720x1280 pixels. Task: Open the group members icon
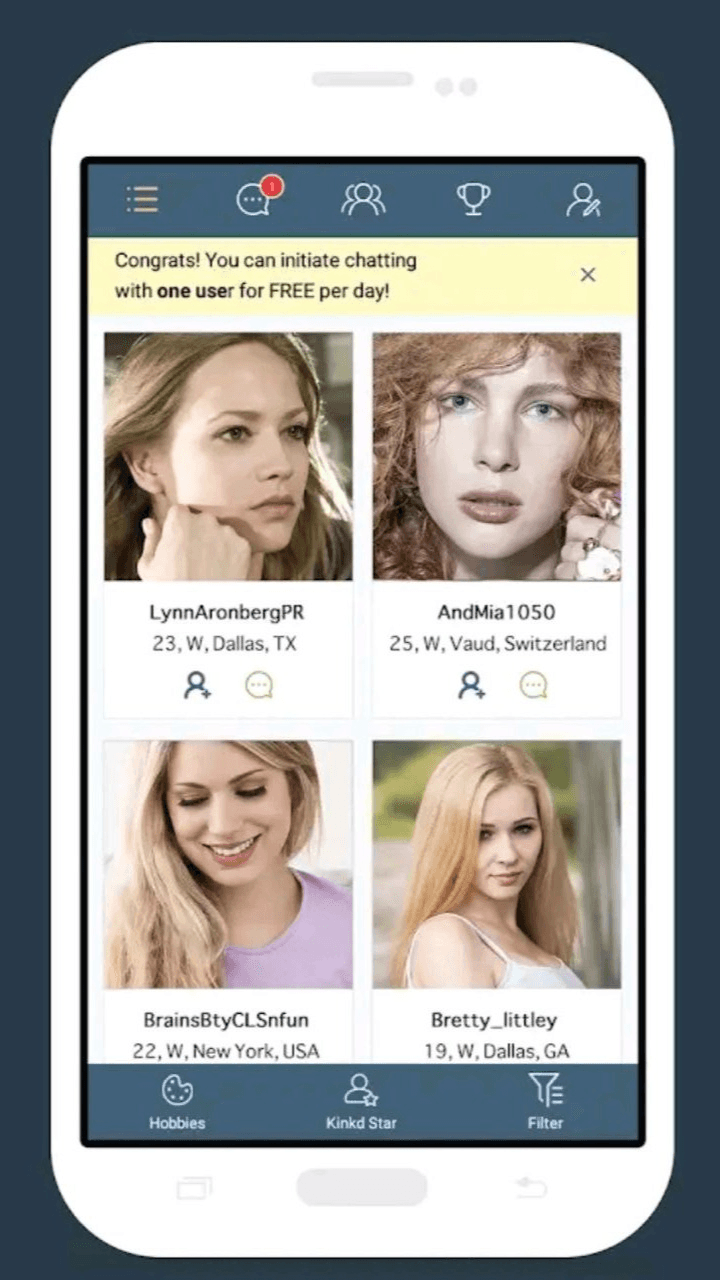pos(363,199)
